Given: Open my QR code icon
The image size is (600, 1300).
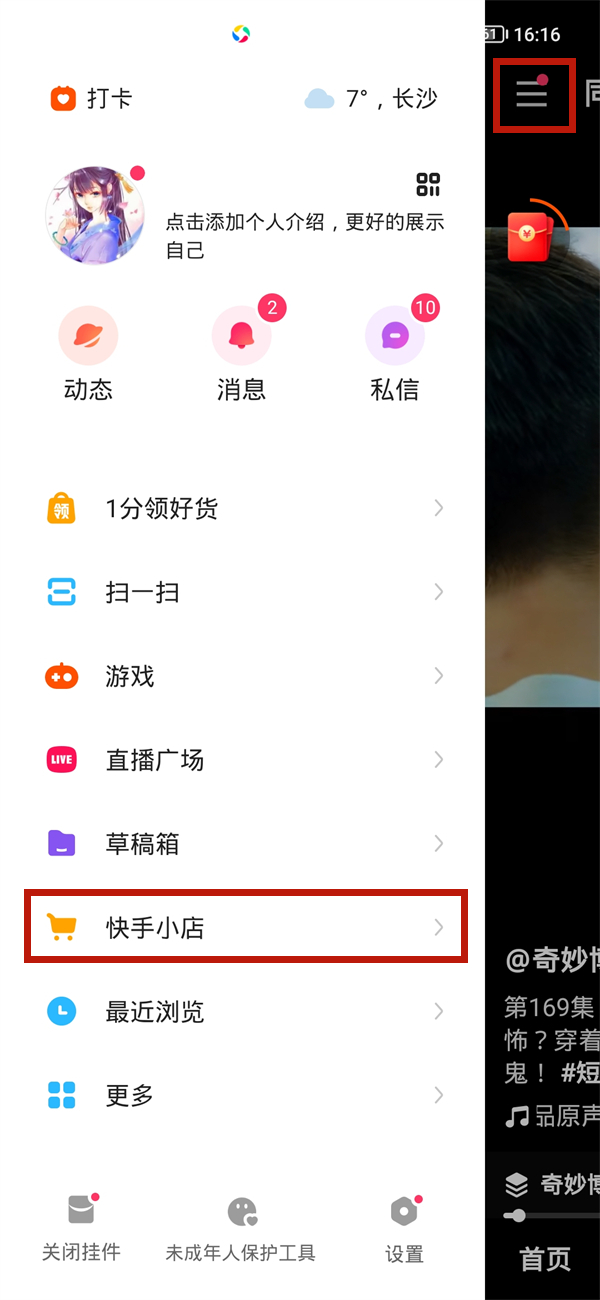Looking at the screenshot, I should 428,184.
